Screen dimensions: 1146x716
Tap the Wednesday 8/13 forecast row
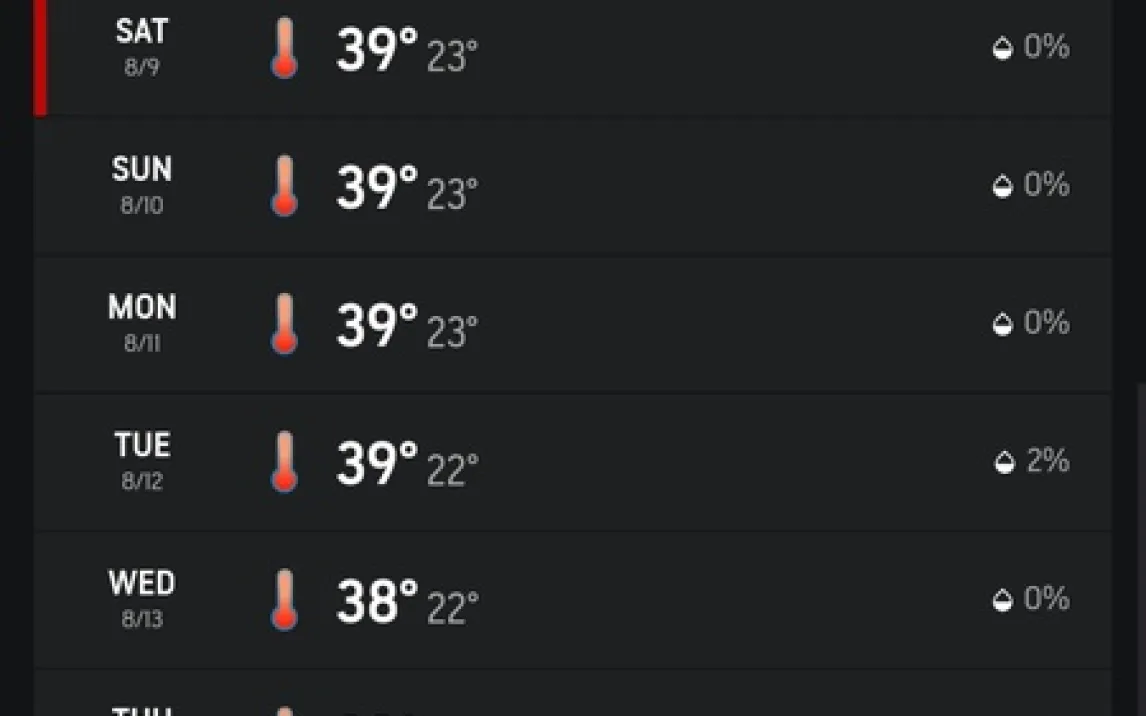(573, 601)
